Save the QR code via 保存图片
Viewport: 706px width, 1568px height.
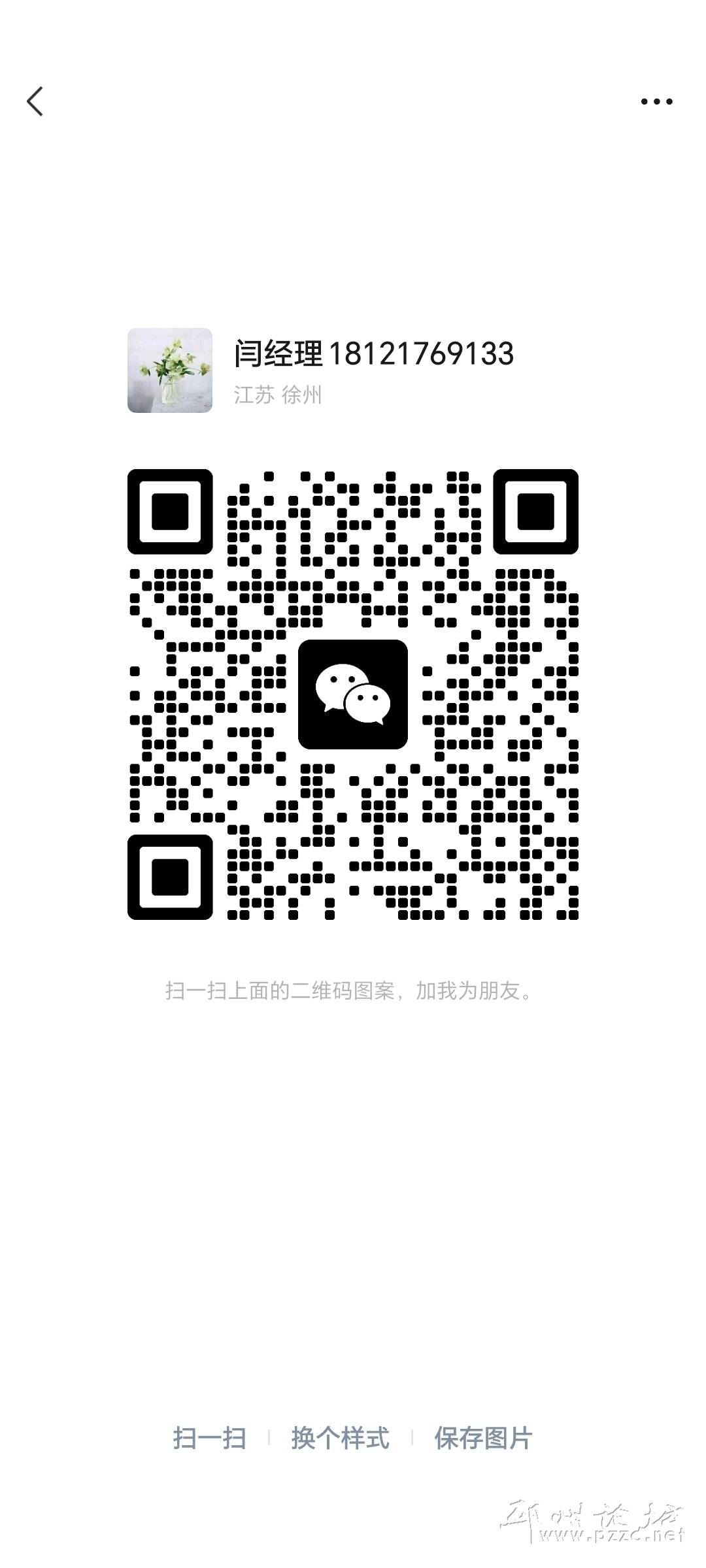click(483, 1439)
